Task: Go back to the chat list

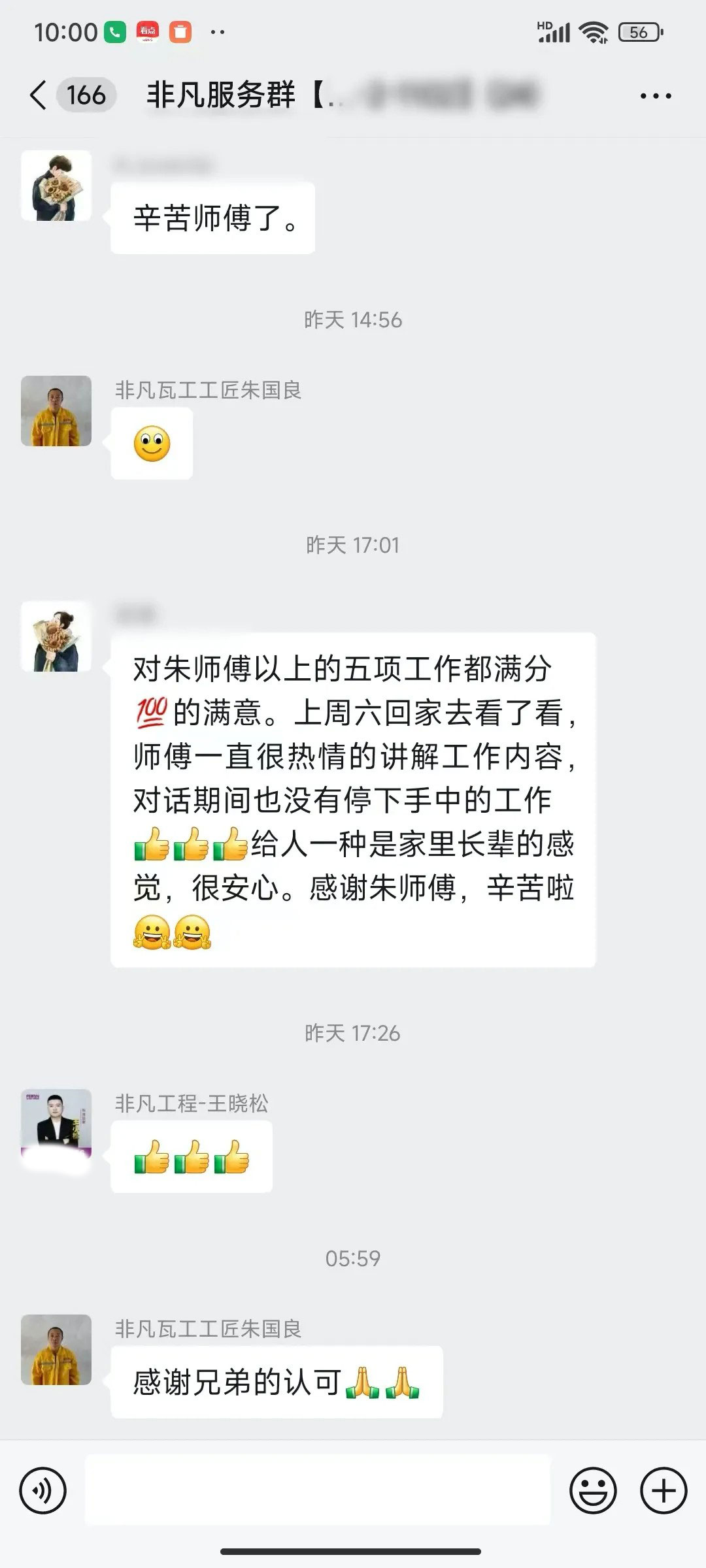Action: [39, 95]
